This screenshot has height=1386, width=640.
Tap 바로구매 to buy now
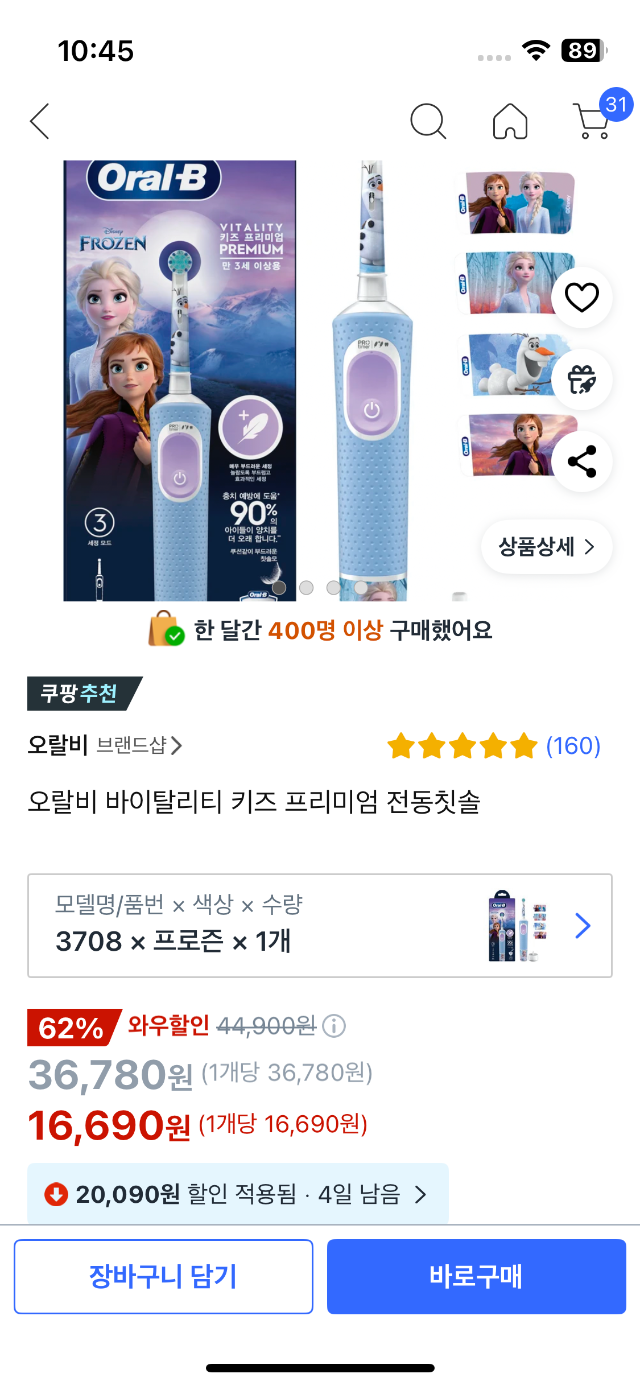click(476, 1276)
